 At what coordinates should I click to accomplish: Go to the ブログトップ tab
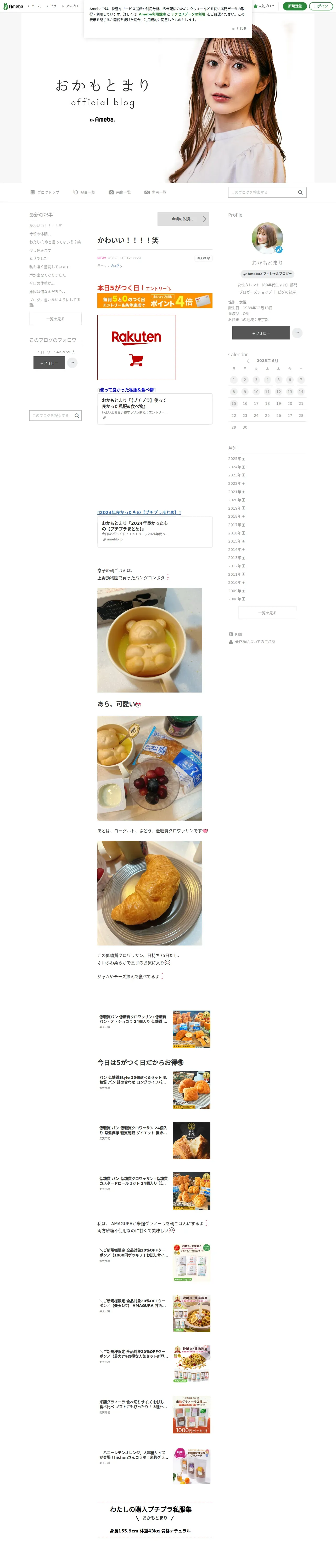coord(45,192)
